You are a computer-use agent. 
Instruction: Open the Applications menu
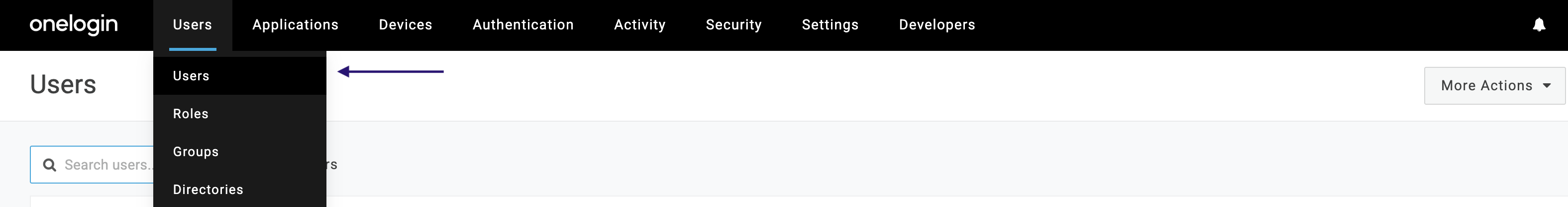[295, 25]
